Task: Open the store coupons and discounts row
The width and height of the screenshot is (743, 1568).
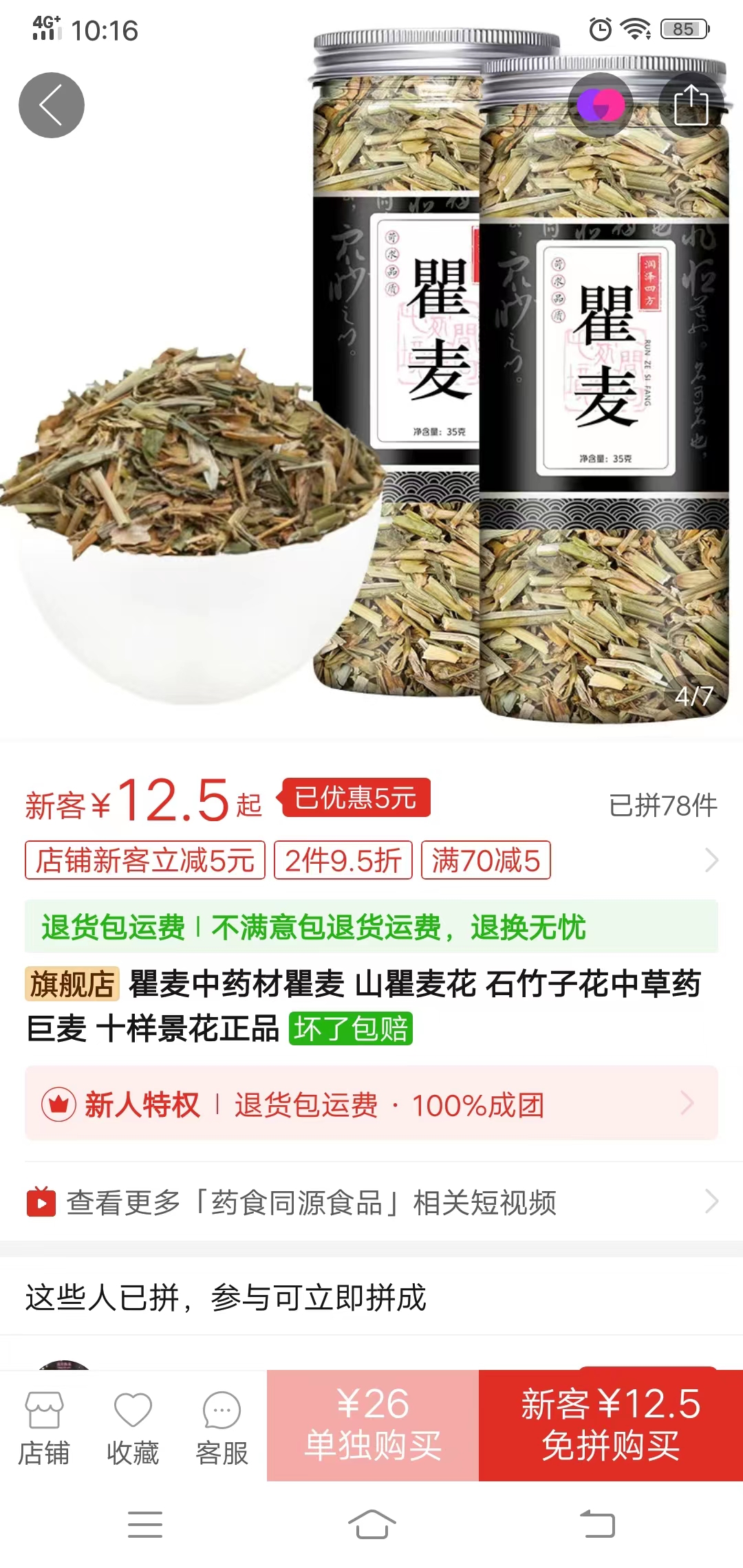Action: tap(371, 860)
